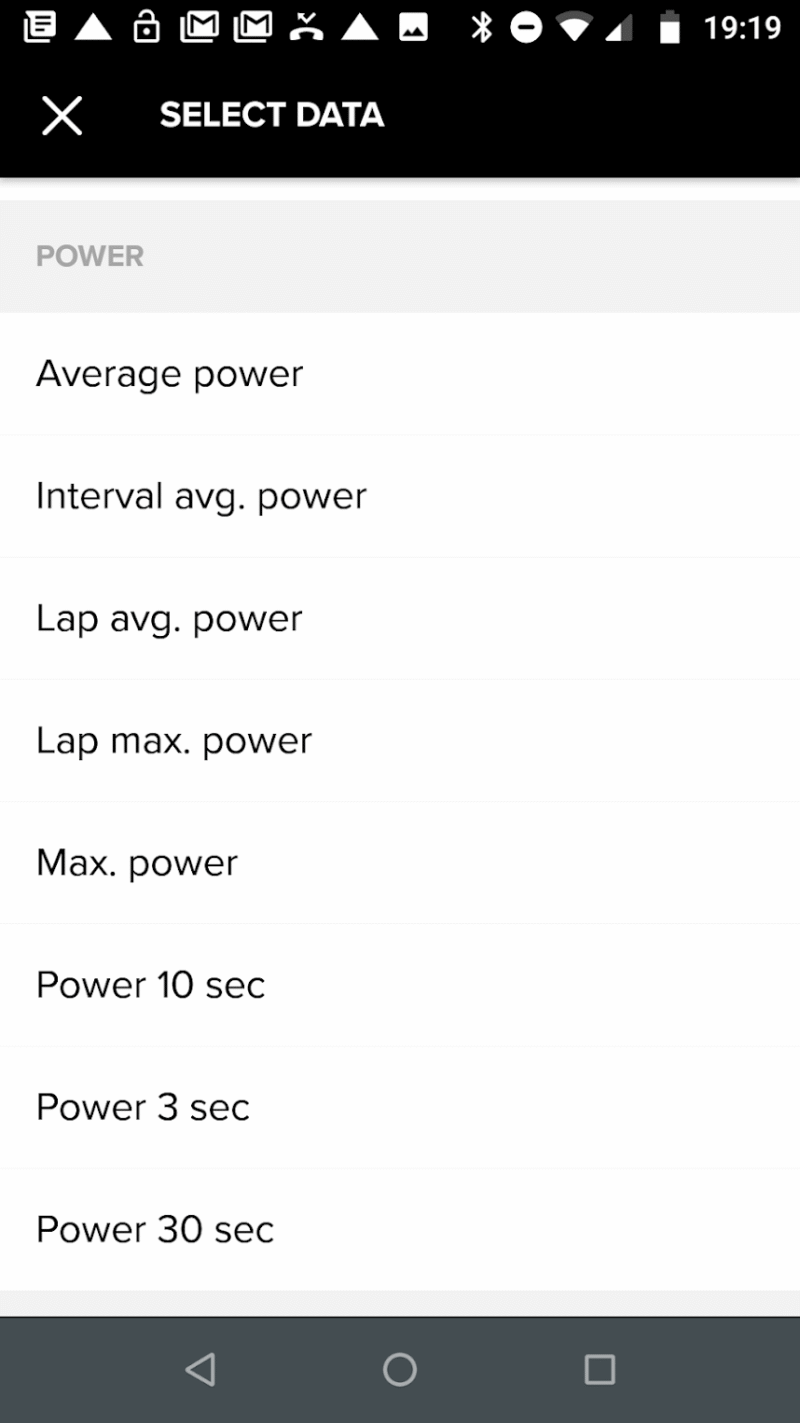
Task: Select Average power
Action: pos(400,374)
